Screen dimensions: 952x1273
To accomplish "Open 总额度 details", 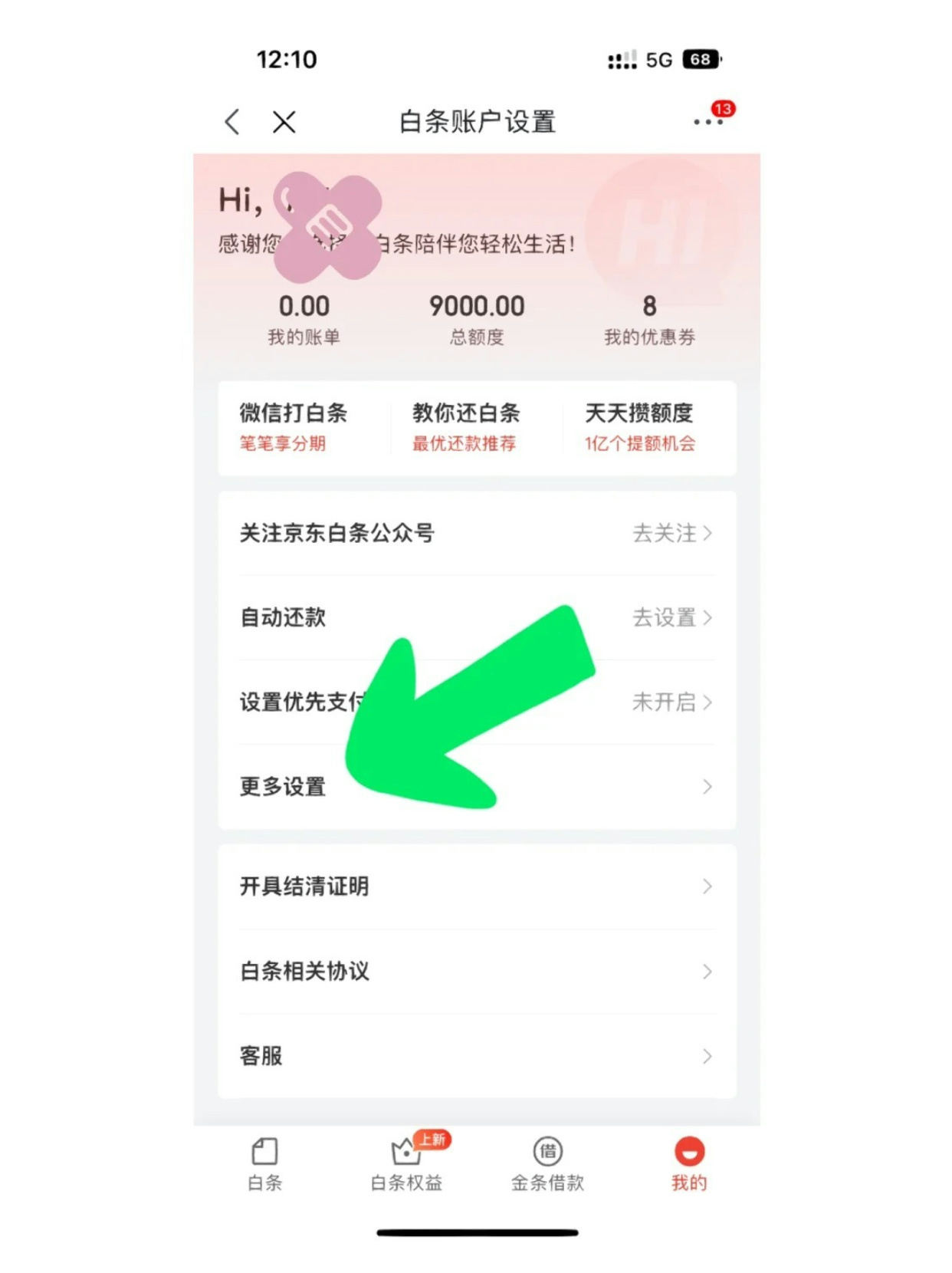I will coord(476,318).
